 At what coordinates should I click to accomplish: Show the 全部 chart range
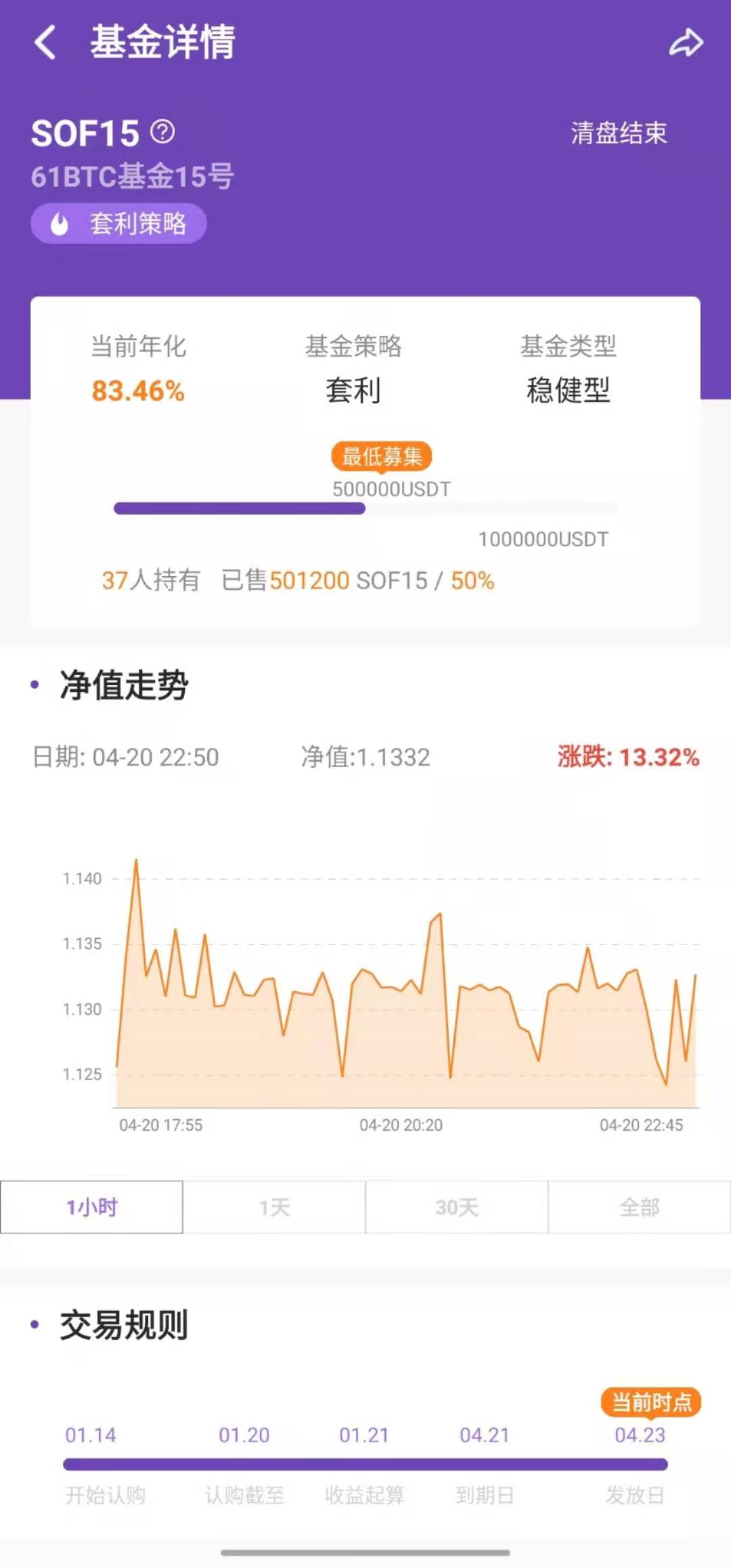(639, 1207)
